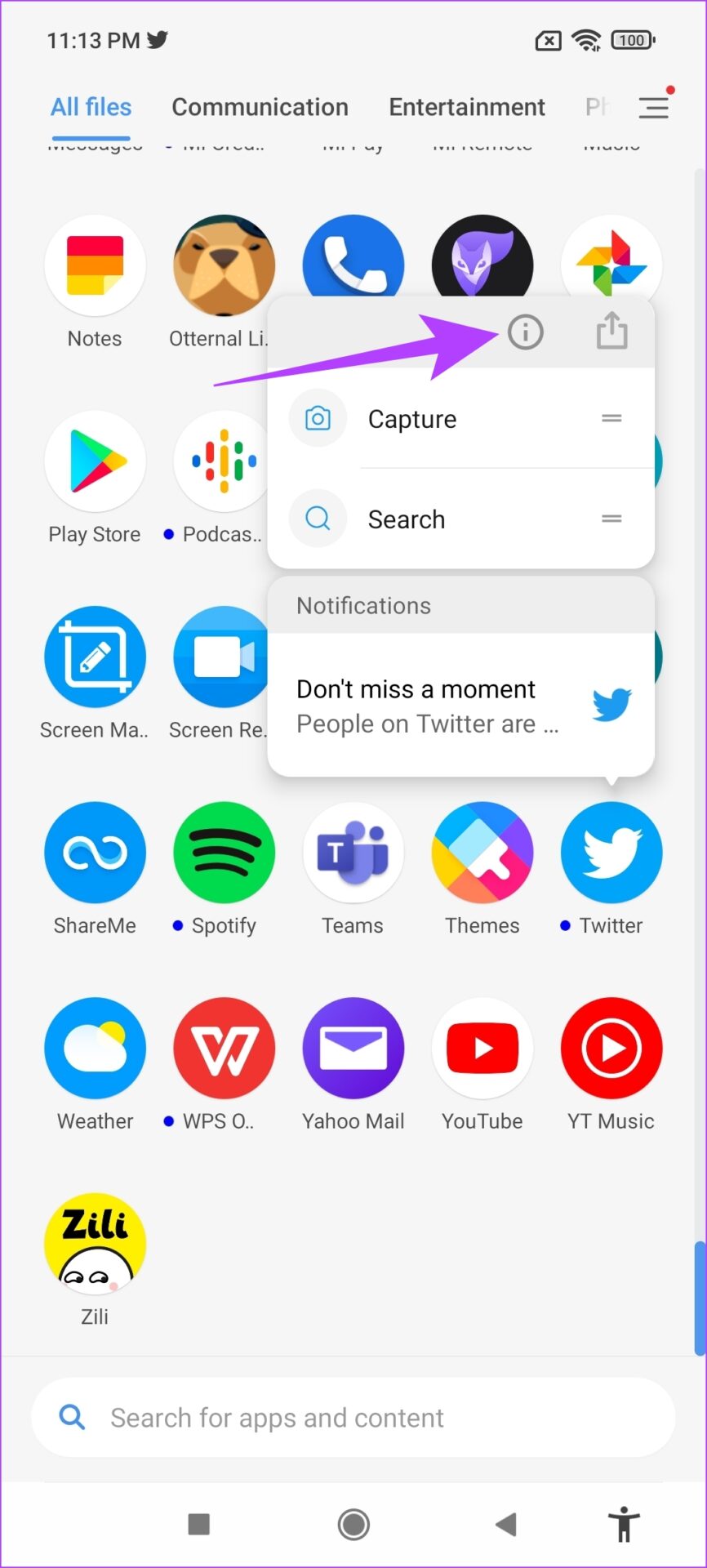Launch Spotify
This screenshot has height=1568, width=707.
224,853
